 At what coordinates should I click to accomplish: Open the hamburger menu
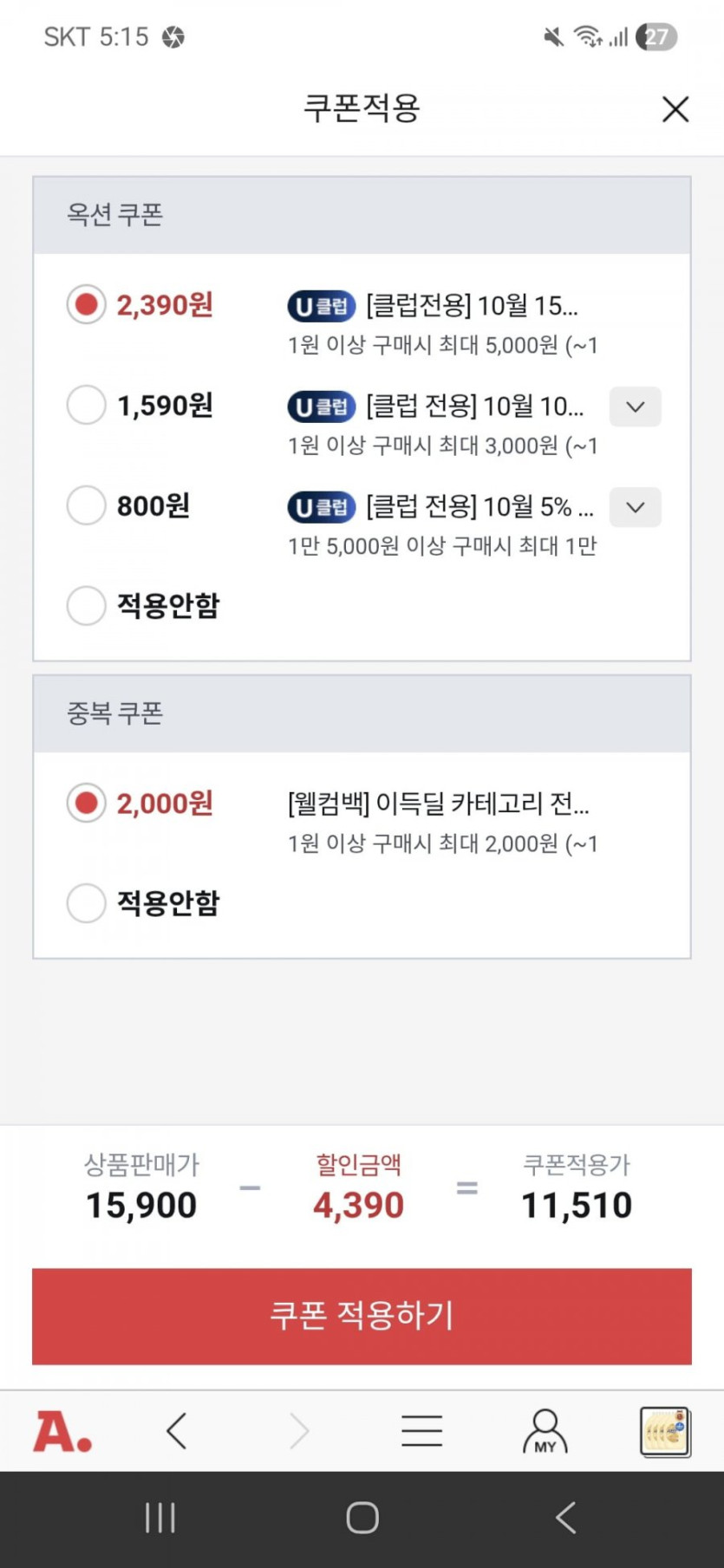[x=421, y=1431]
